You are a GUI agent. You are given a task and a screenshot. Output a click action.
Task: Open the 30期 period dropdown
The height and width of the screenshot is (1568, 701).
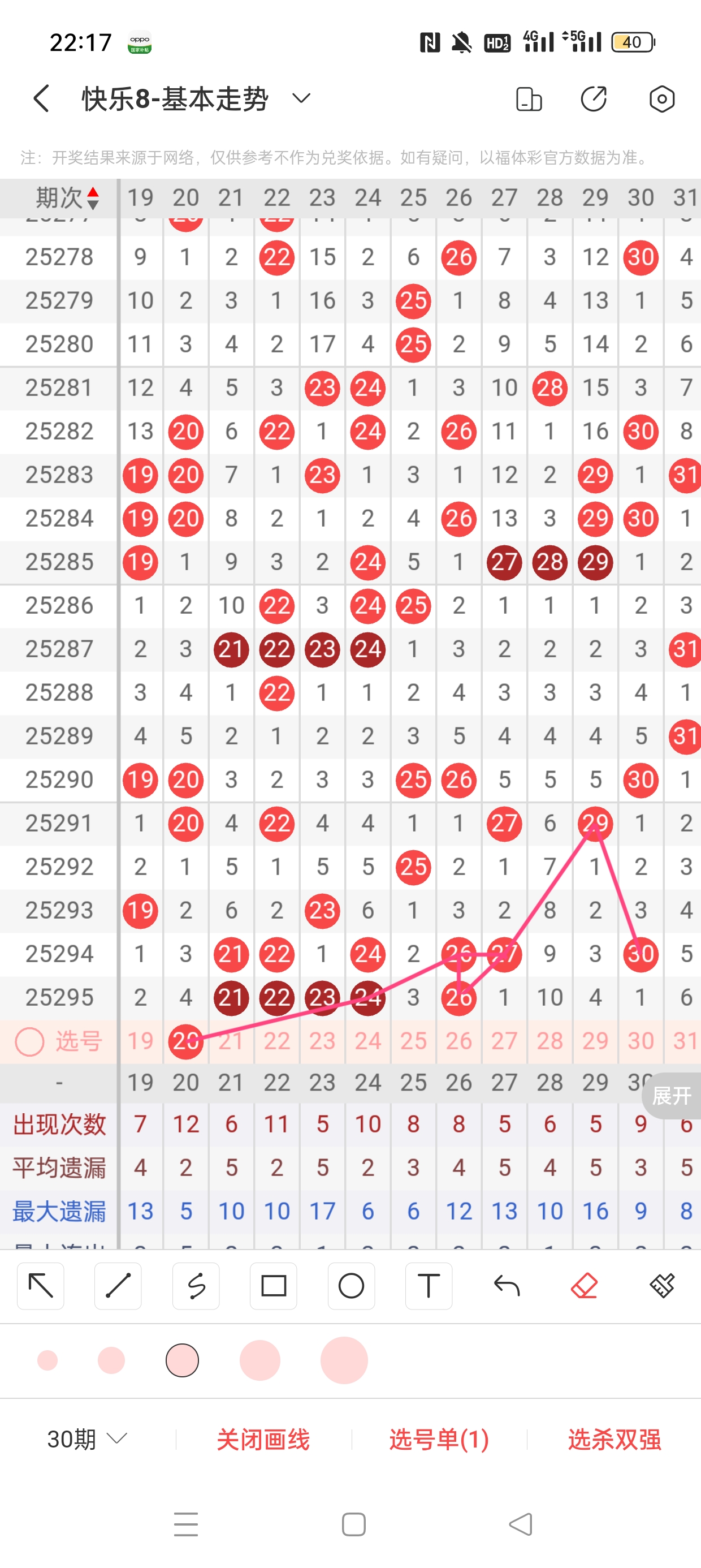87,1439
